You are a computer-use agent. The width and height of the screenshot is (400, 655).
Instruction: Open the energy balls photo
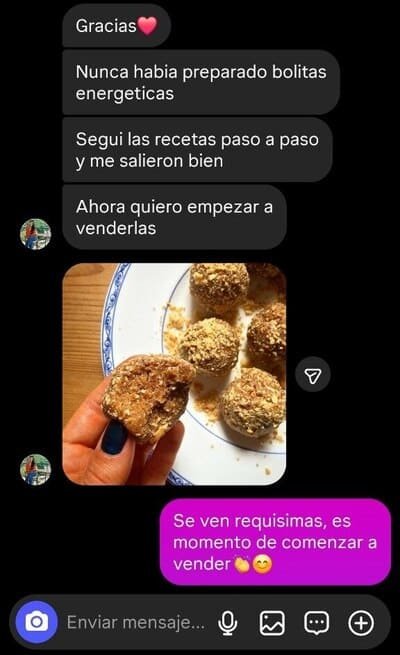tap(174, 374)
